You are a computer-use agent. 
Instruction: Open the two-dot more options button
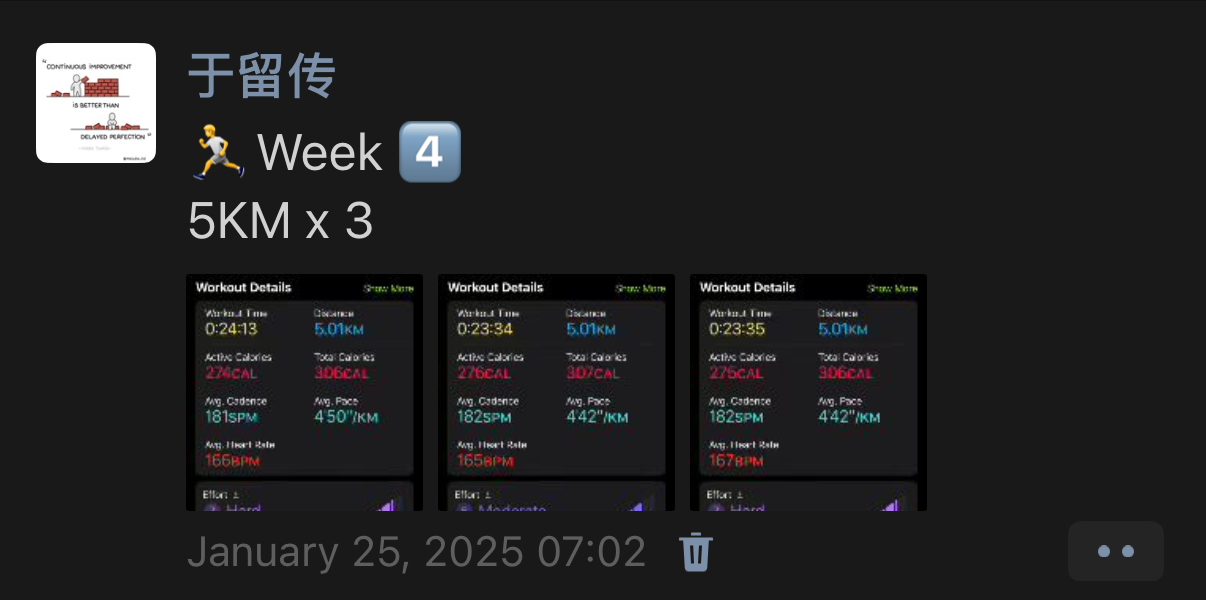[x=1115, y=551]
